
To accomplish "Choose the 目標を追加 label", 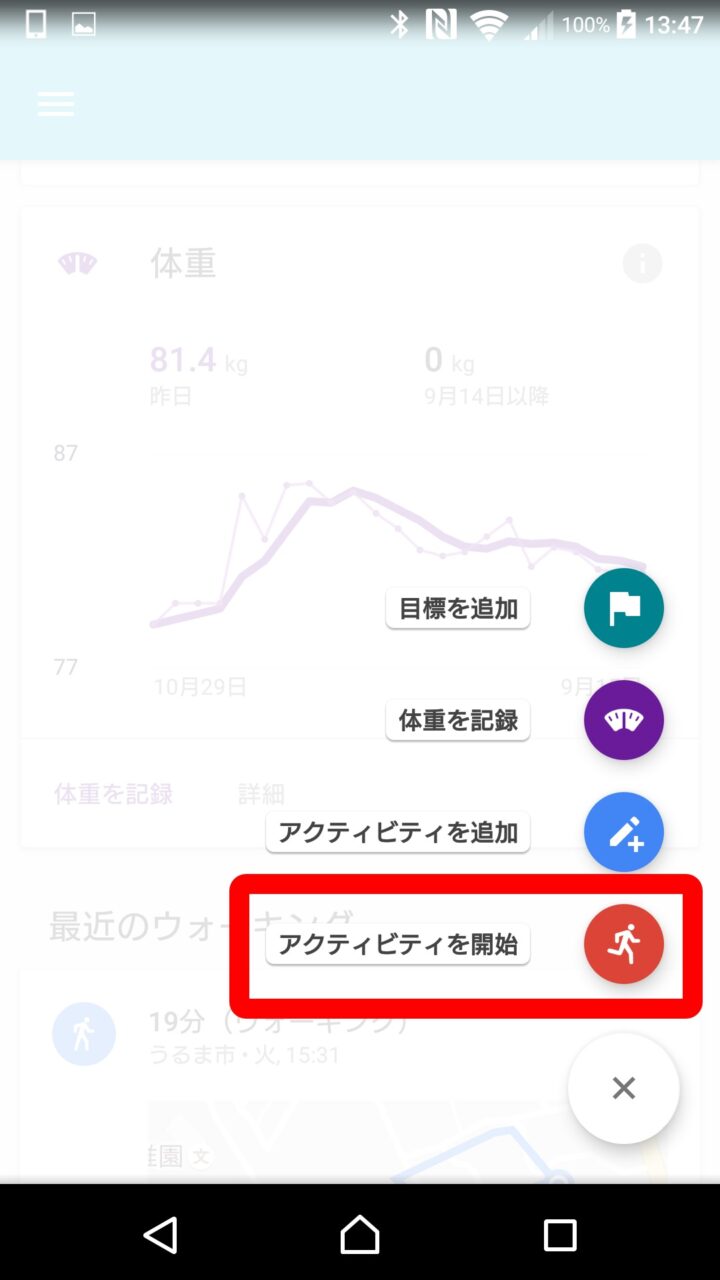I will tap(458, 608).
